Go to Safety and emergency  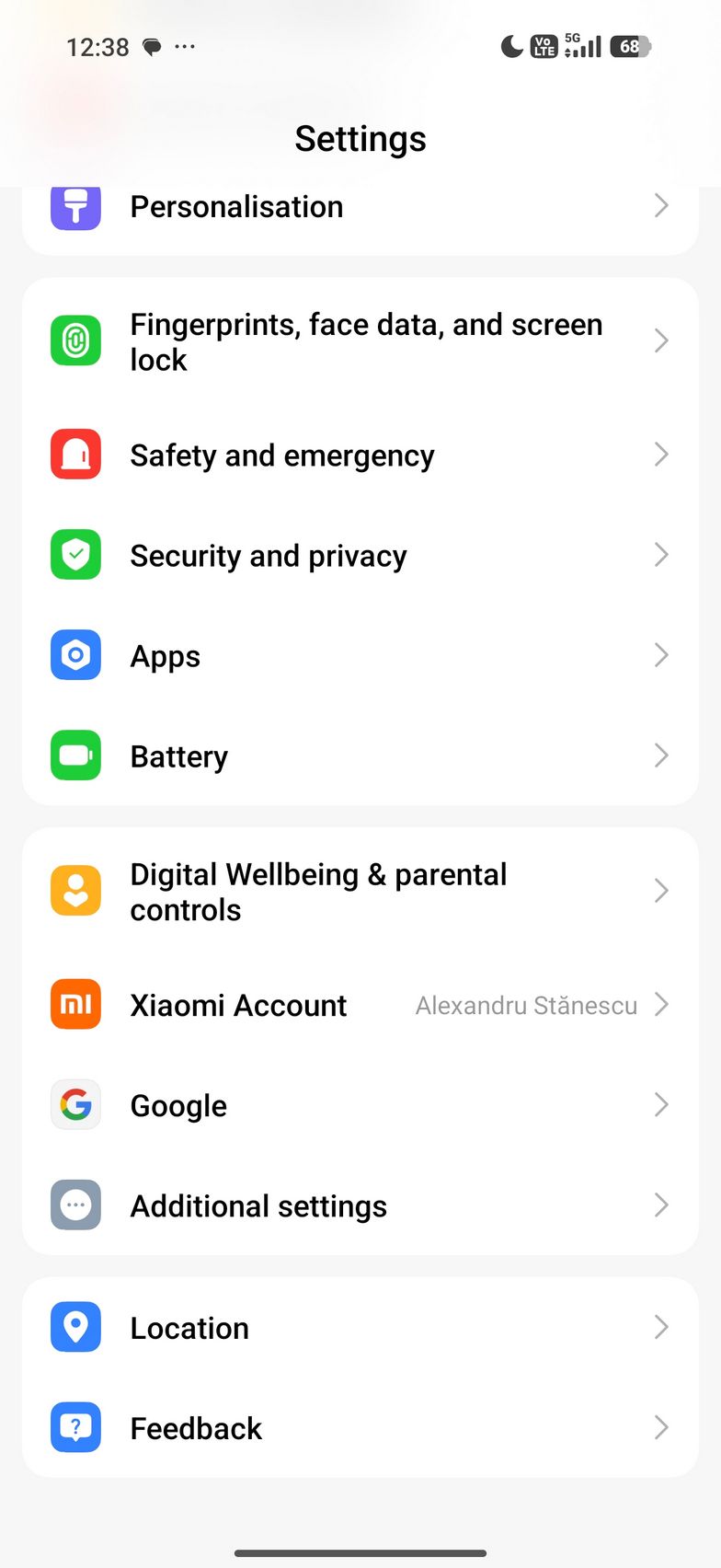pyautogui.click(x=359, y=455)
